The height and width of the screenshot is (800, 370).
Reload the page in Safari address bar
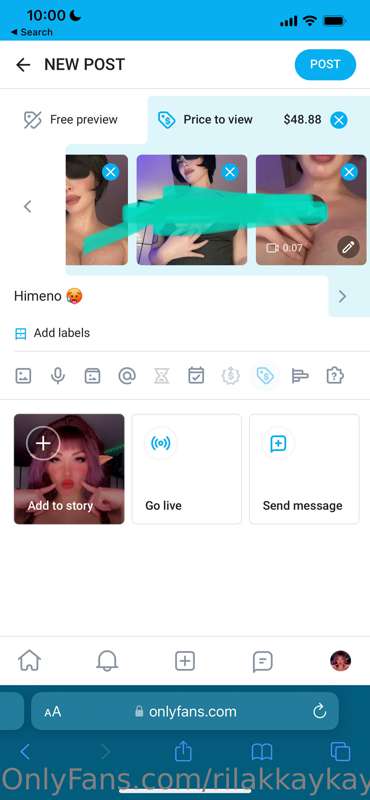point(319,711)
